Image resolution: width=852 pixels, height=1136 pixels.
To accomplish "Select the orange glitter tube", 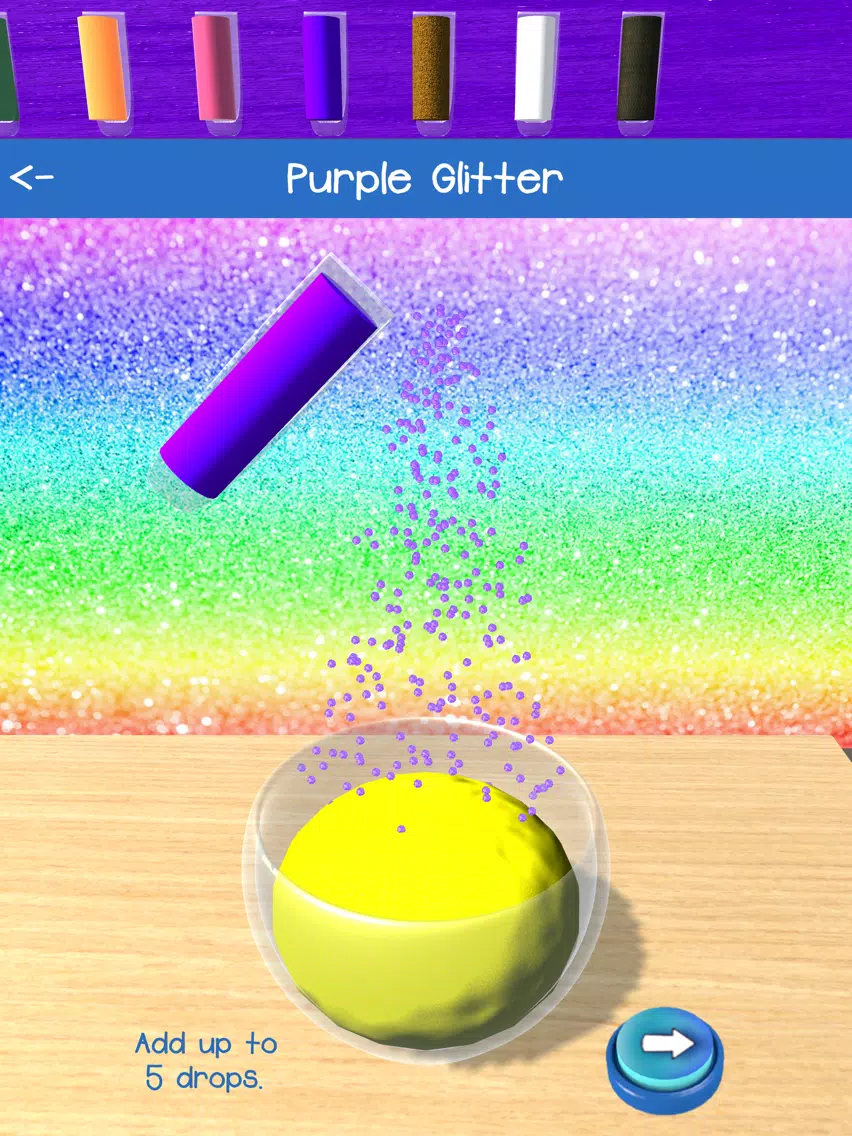I will [103, 68].
